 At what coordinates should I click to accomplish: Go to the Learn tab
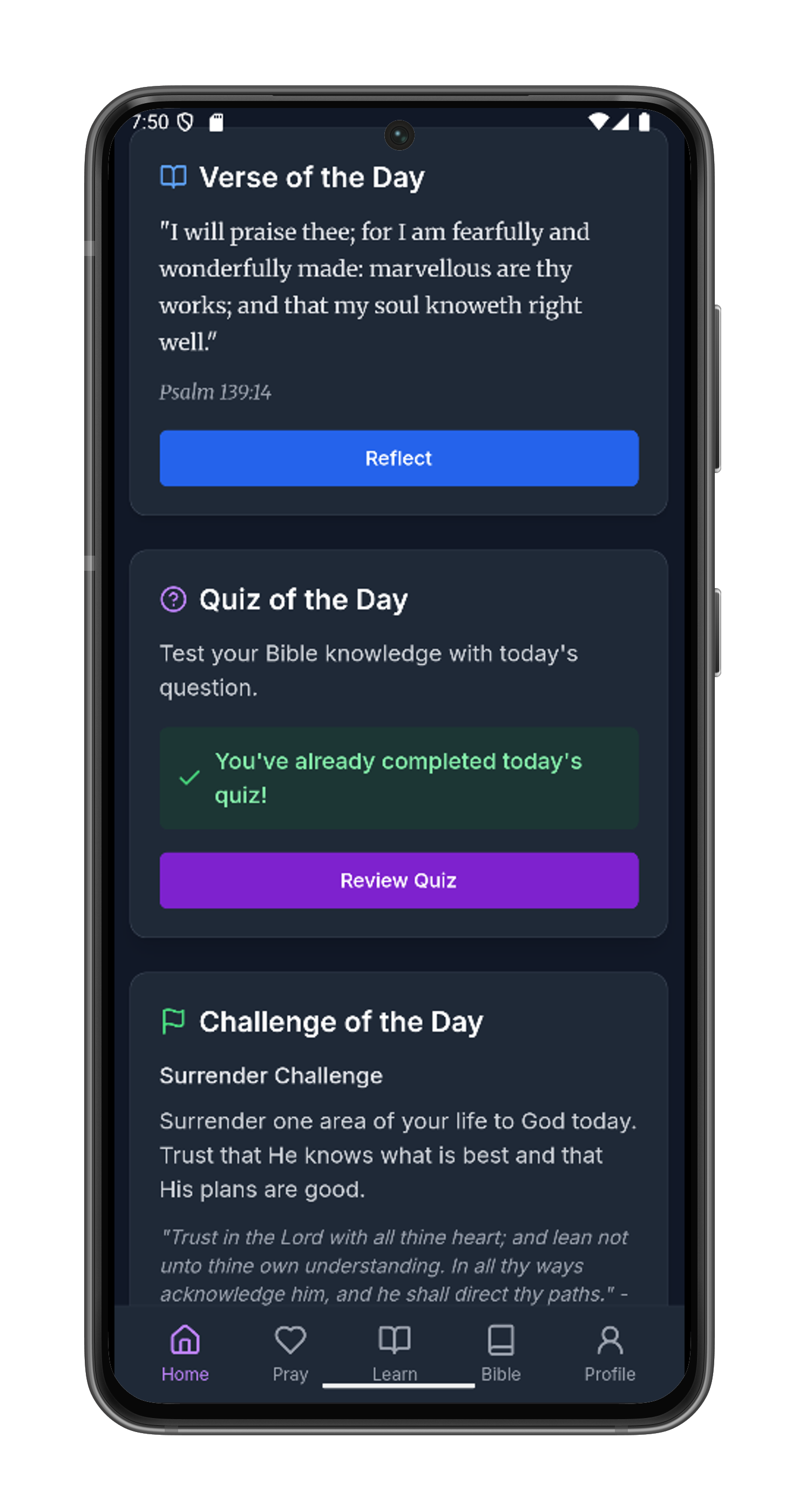pyautogui.click(x=395, y=1352)
